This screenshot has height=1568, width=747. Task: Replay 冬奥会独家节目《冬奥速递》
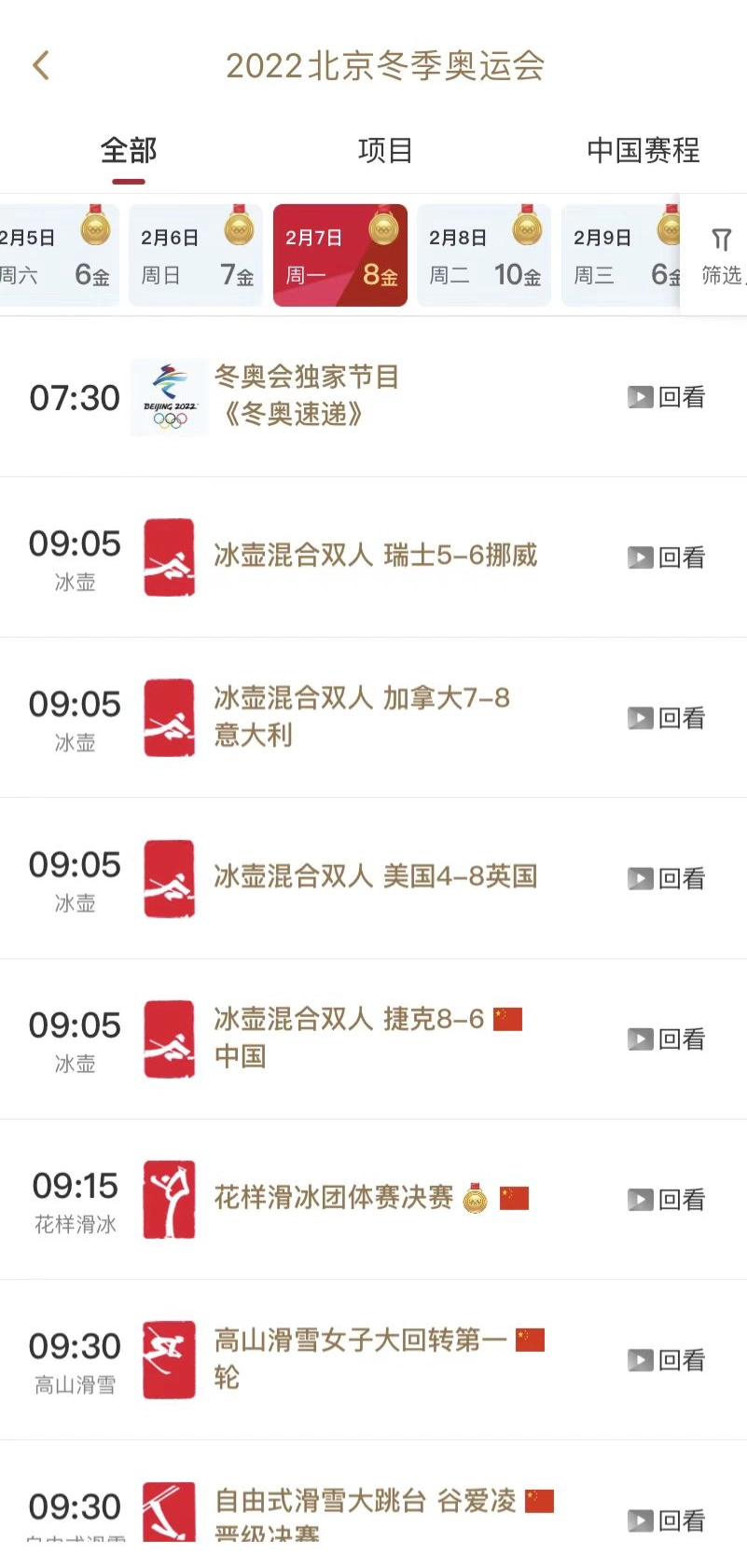(x=666, y=397)
